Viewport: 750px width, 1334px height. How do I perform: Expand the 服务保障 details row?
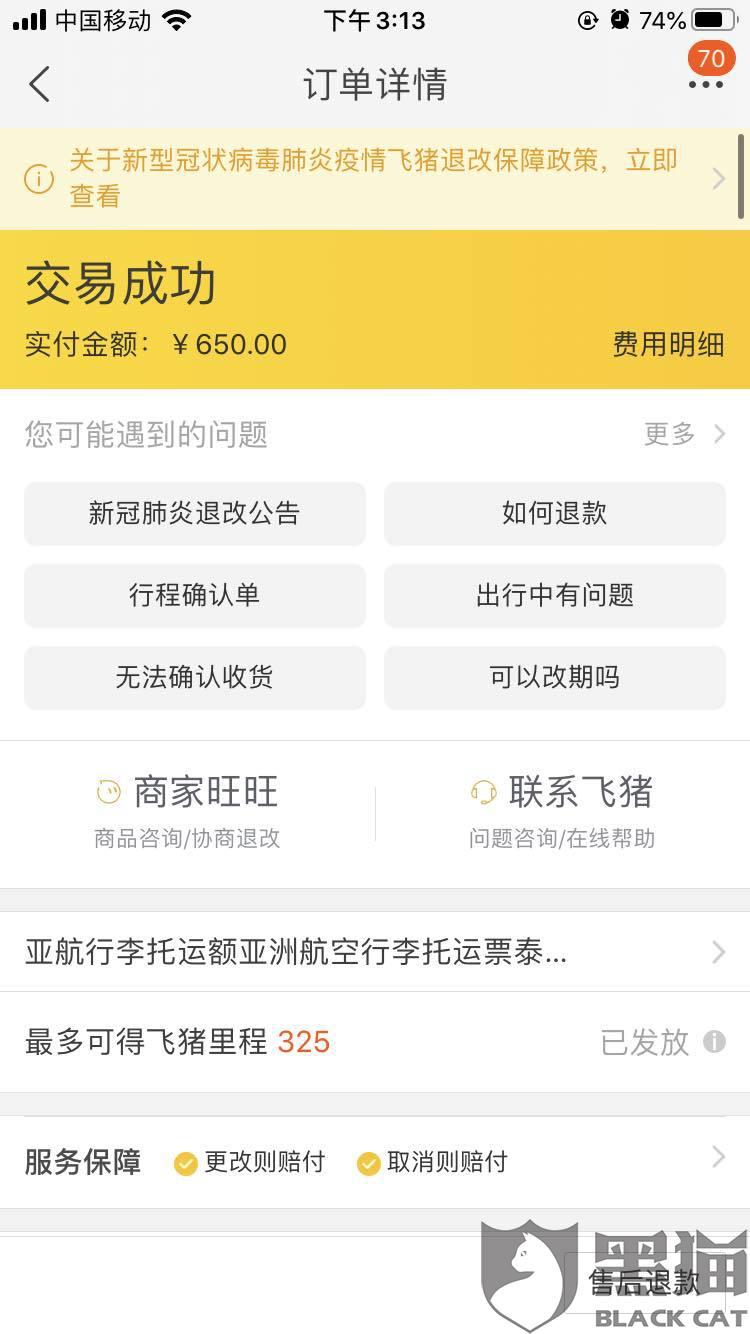pyautogui.click(x=375, y=1162)
